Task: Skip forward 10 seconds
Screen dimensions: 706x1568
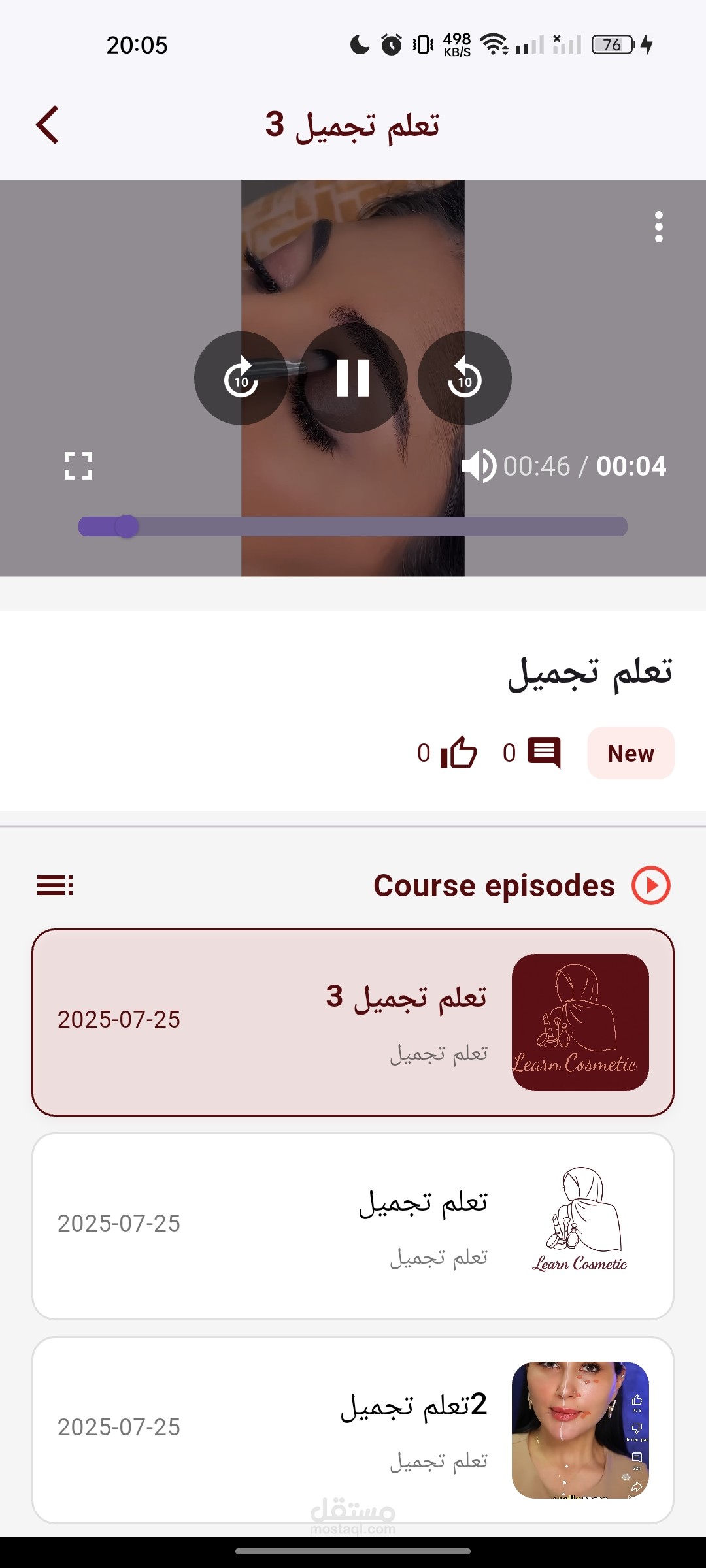Action: click(241, 378)
